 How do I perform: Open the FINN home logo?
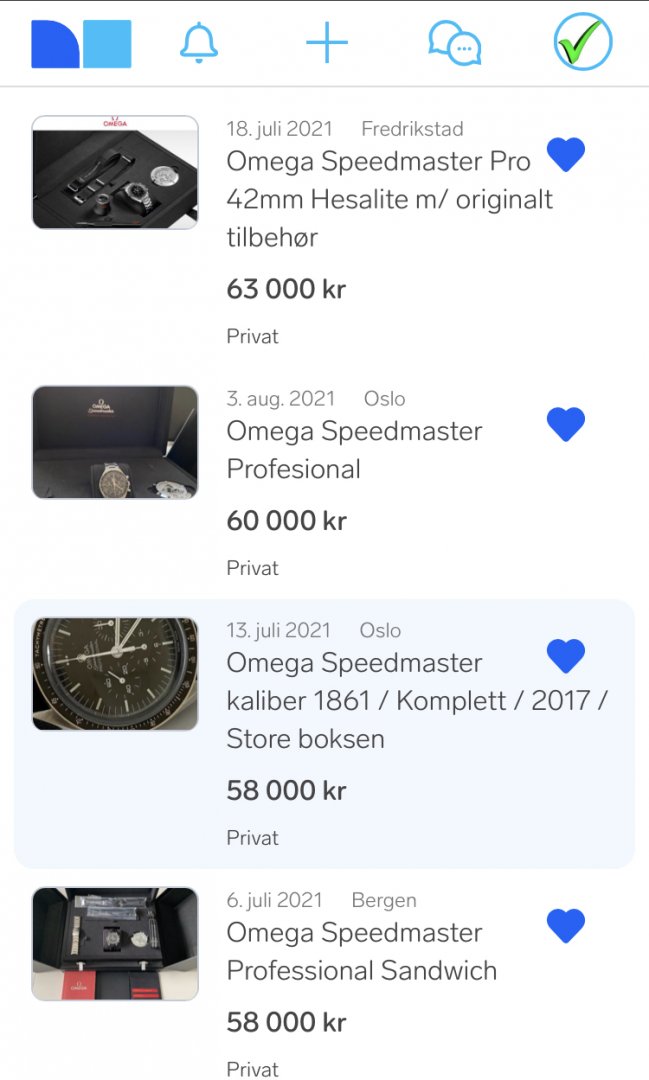[81, 44]
